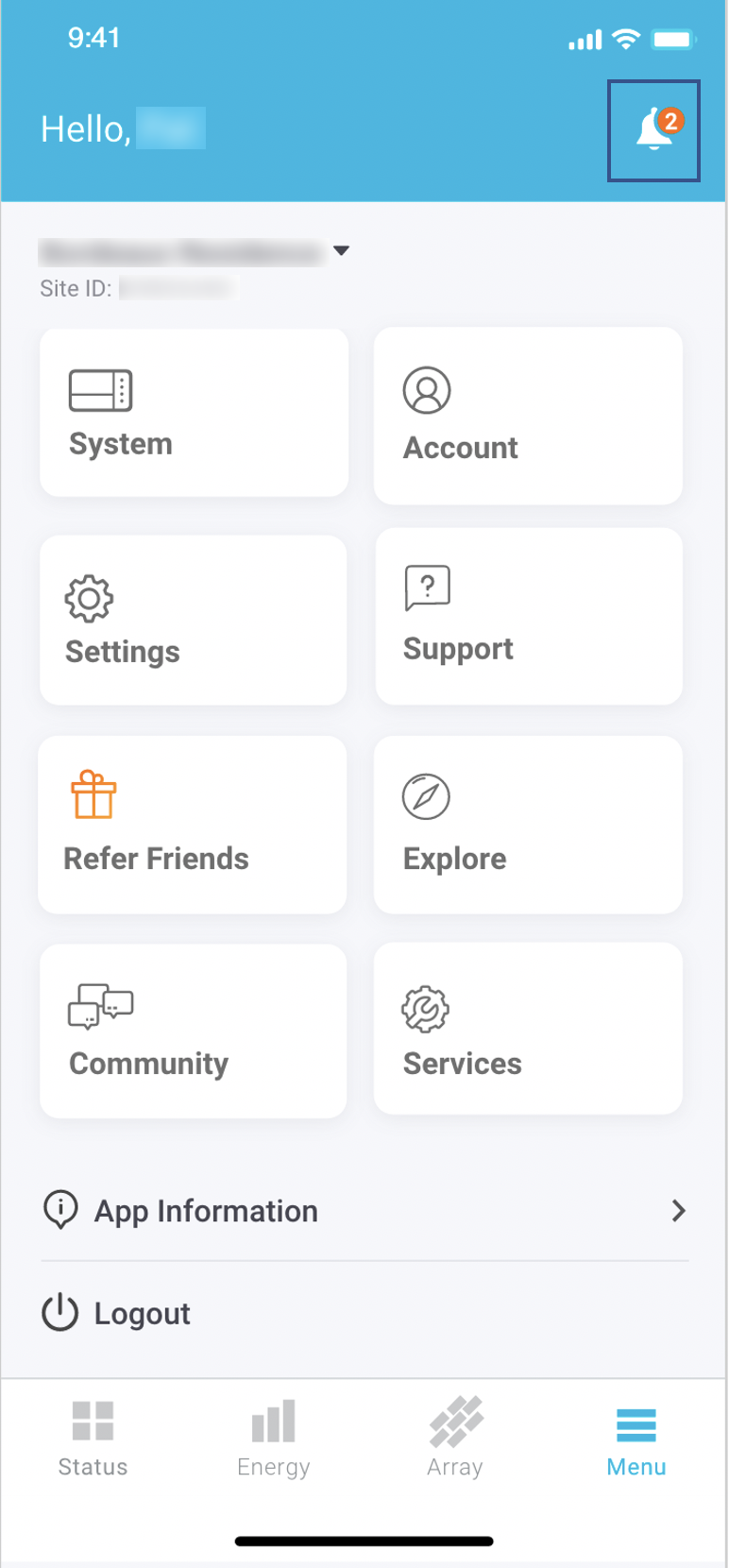Open Support via the question bubble icon
Image resolution: width=729 pixels, height=1568 pixels.
coord(427,587)
